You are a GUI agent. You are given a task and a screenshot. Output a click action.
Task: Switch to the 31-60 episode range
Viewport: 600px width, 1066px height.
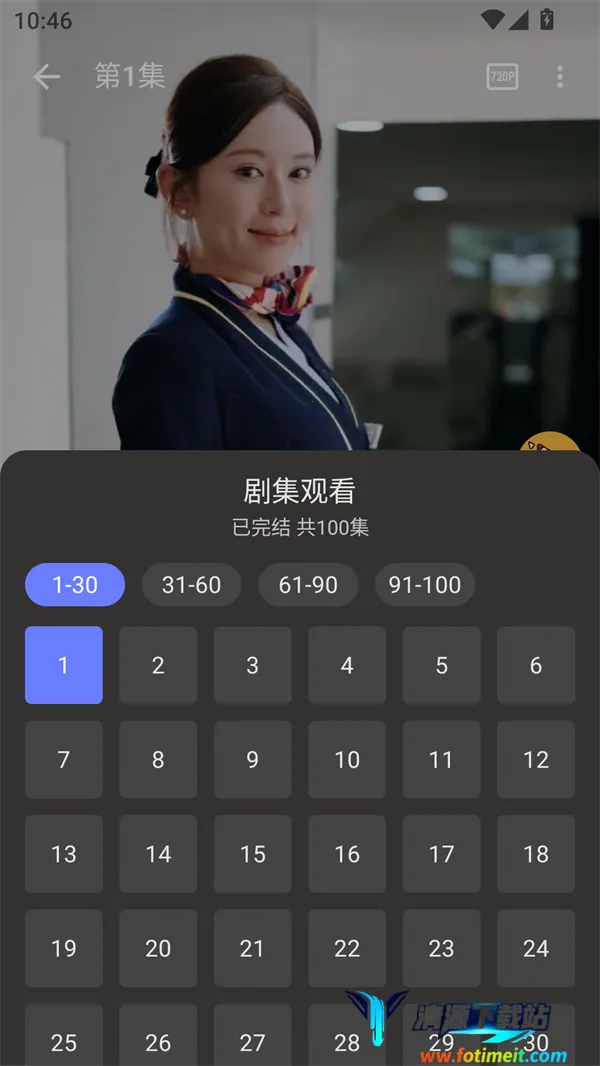coord(191,584)
